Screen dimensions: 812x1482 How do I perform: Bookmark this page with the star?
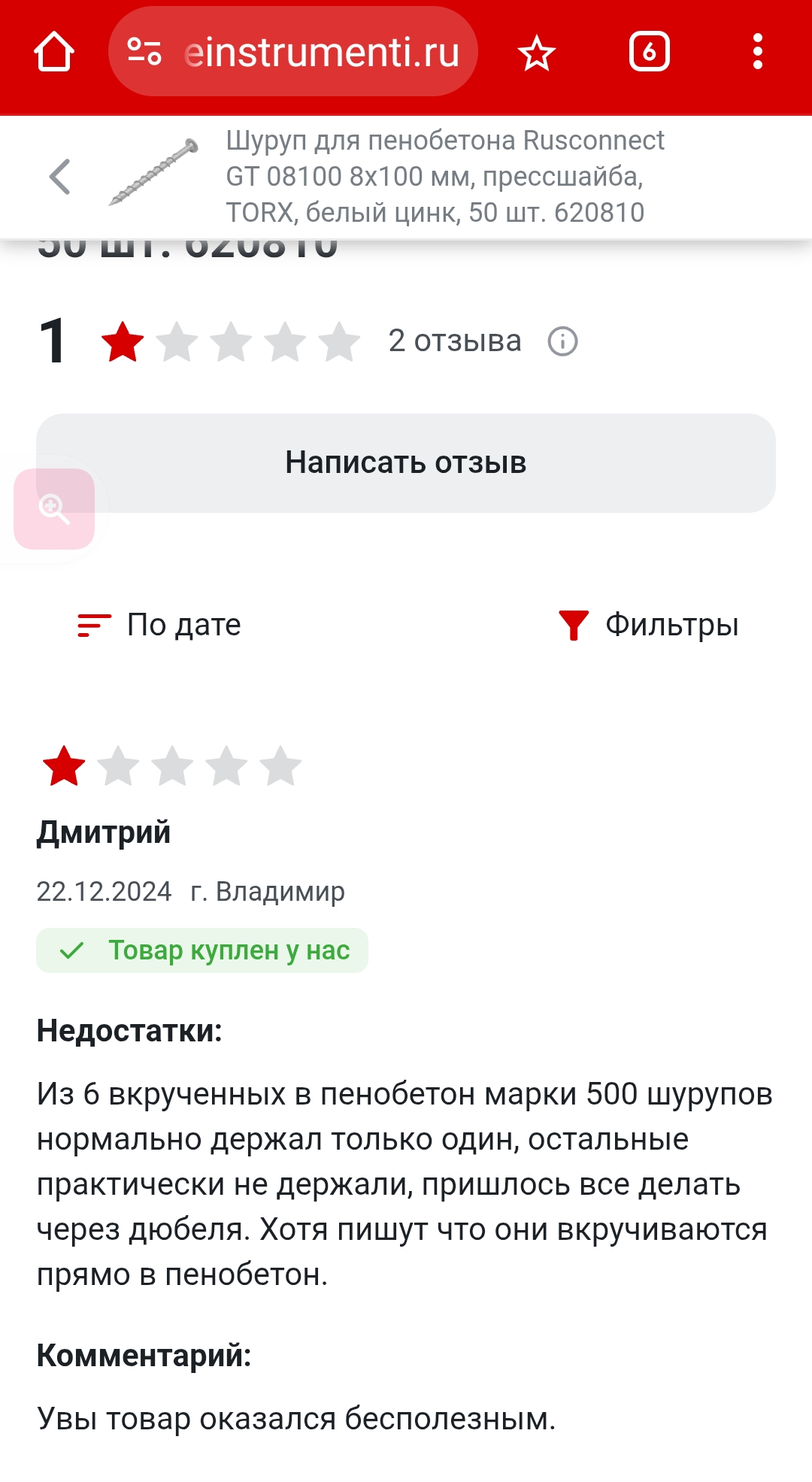(x=536, y=53)
